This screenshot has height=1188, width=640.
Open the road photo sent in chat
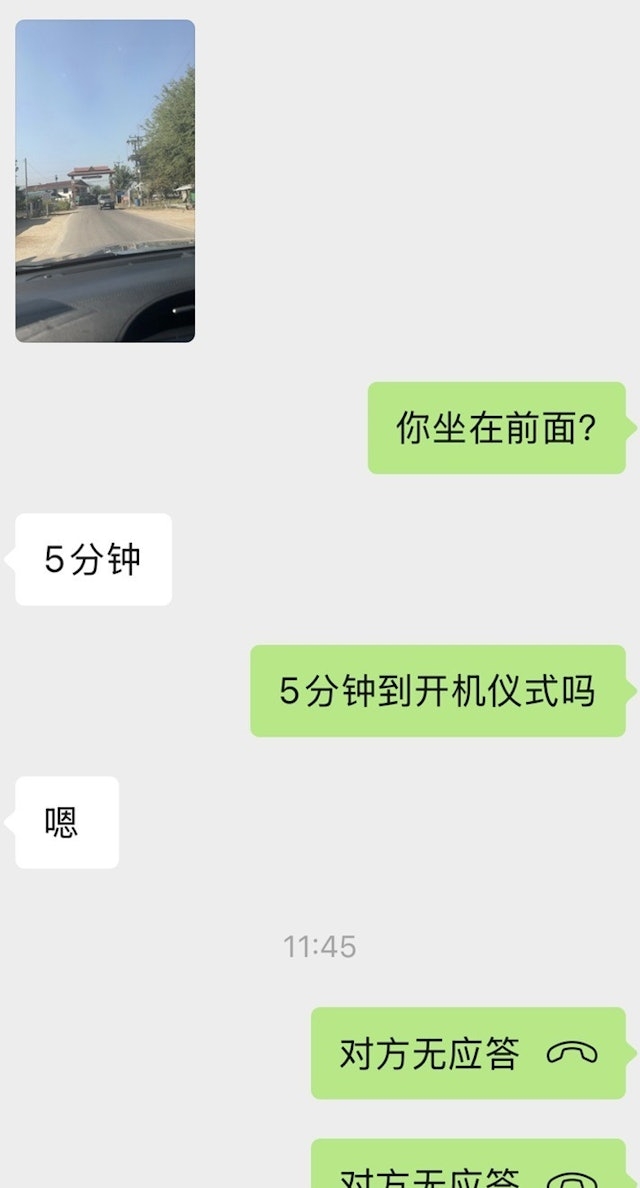coord(105,181)
